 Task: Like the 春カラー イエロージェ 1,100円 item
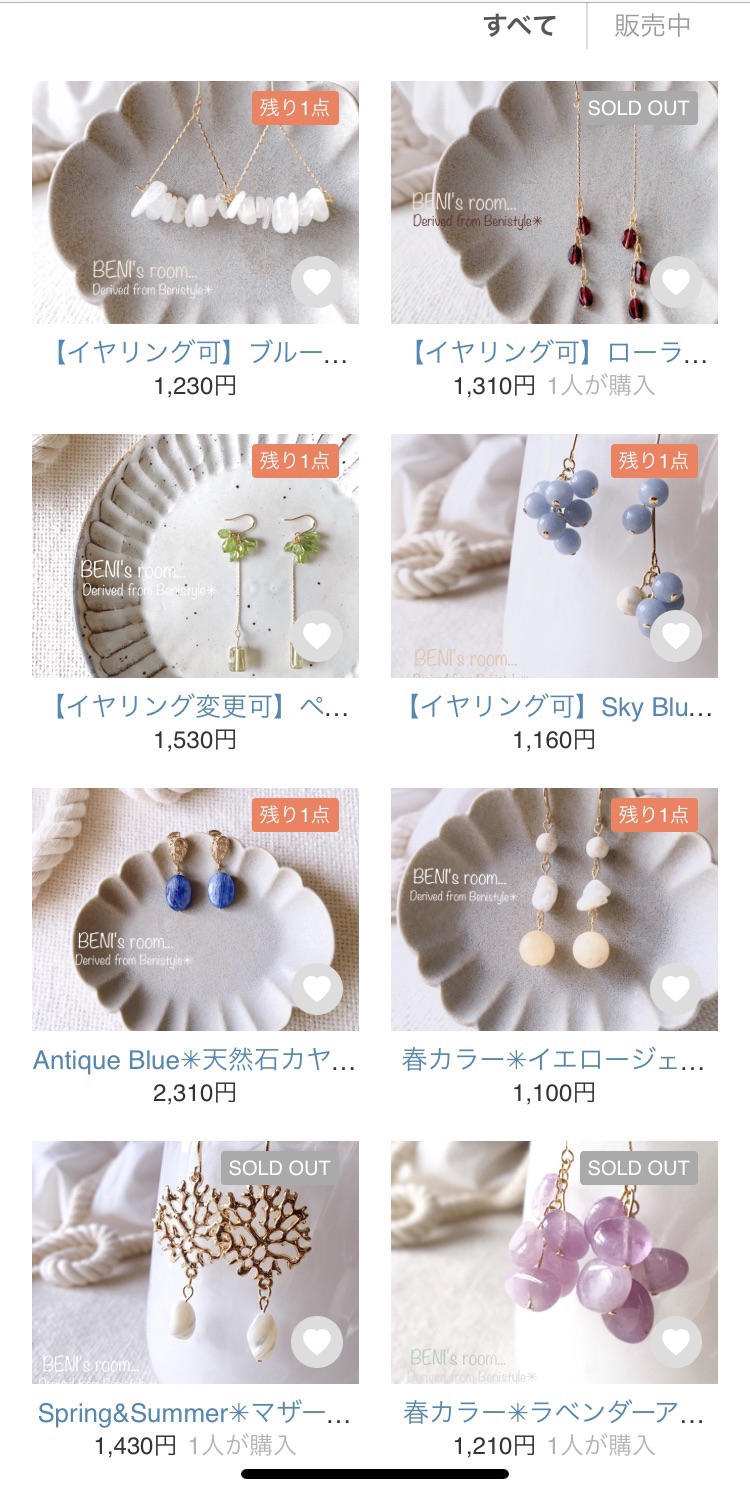[x=676, y=989]
